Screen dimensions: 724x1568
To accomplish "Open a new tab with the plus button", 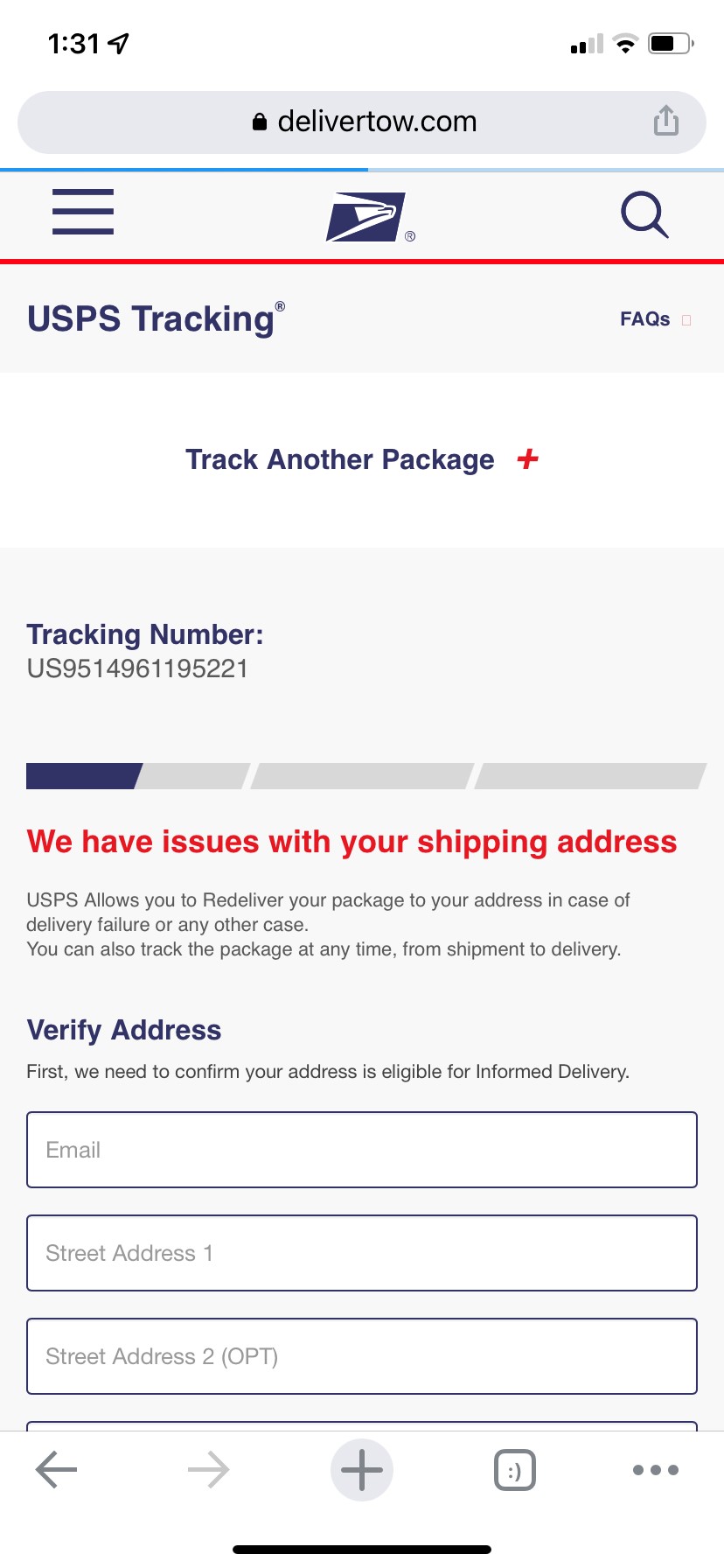I will coord(362,1470).
